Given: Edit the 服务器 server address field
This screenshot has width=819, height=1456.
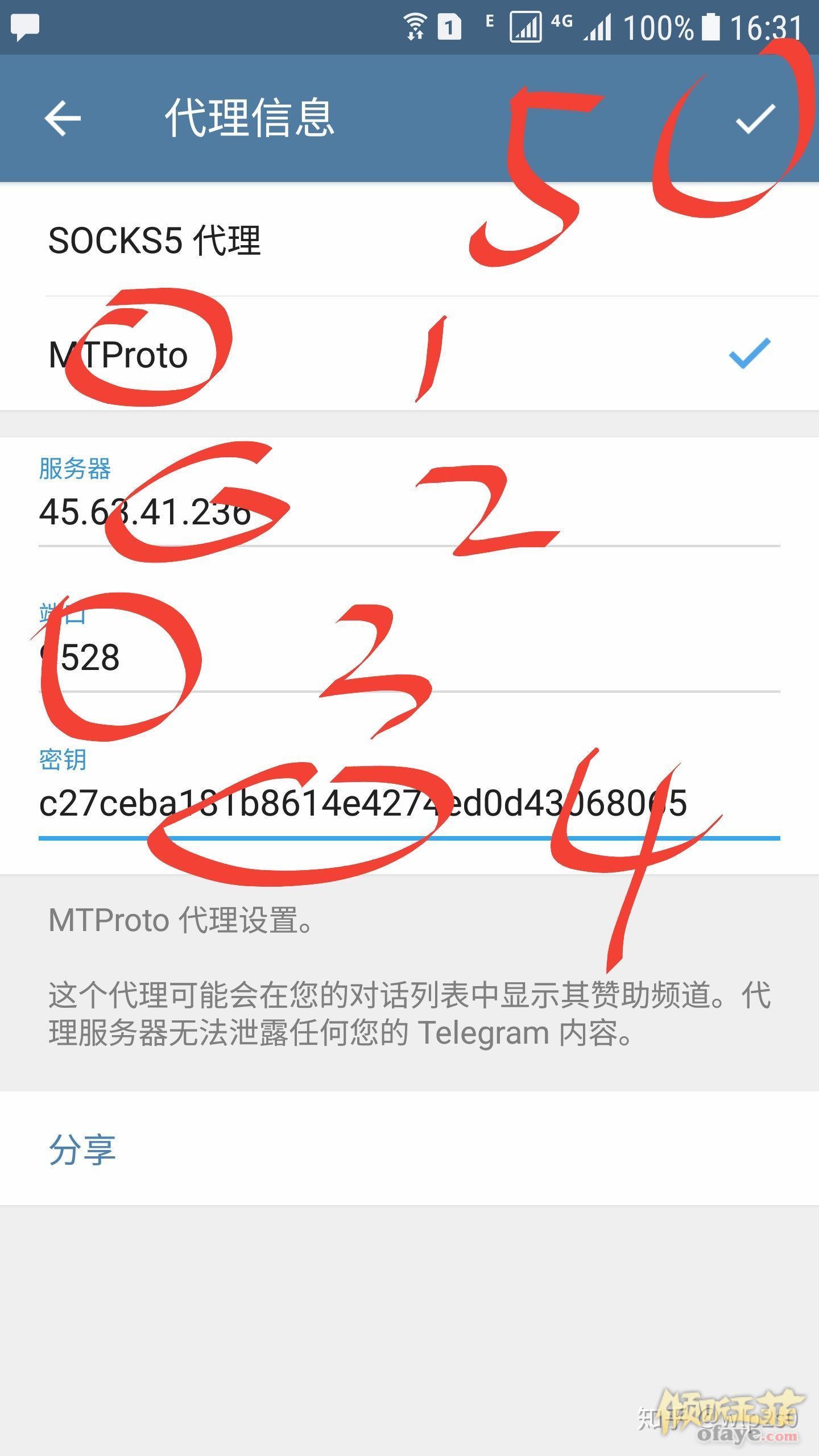Looking at the screenshot, I should (409, 512).
